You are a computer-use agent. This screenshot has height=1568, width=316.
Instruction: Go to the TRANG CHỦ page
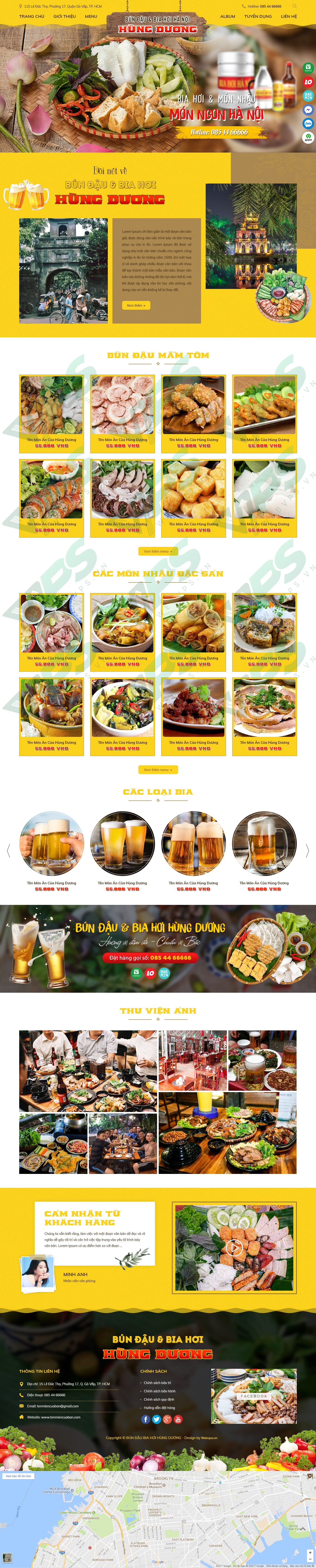coord(32,16)
